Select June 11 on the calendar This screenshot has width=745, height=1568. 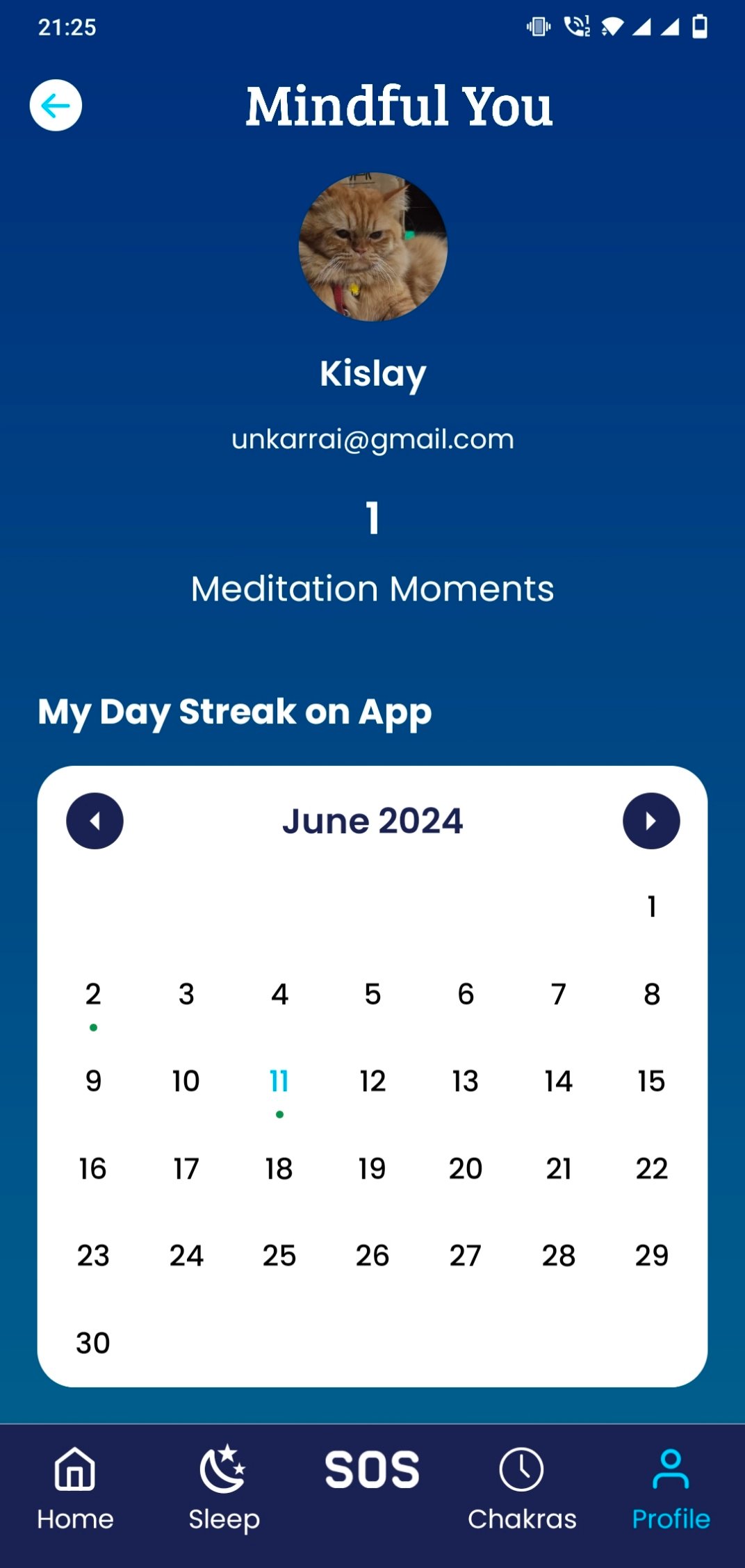[x=279, y=1081]
